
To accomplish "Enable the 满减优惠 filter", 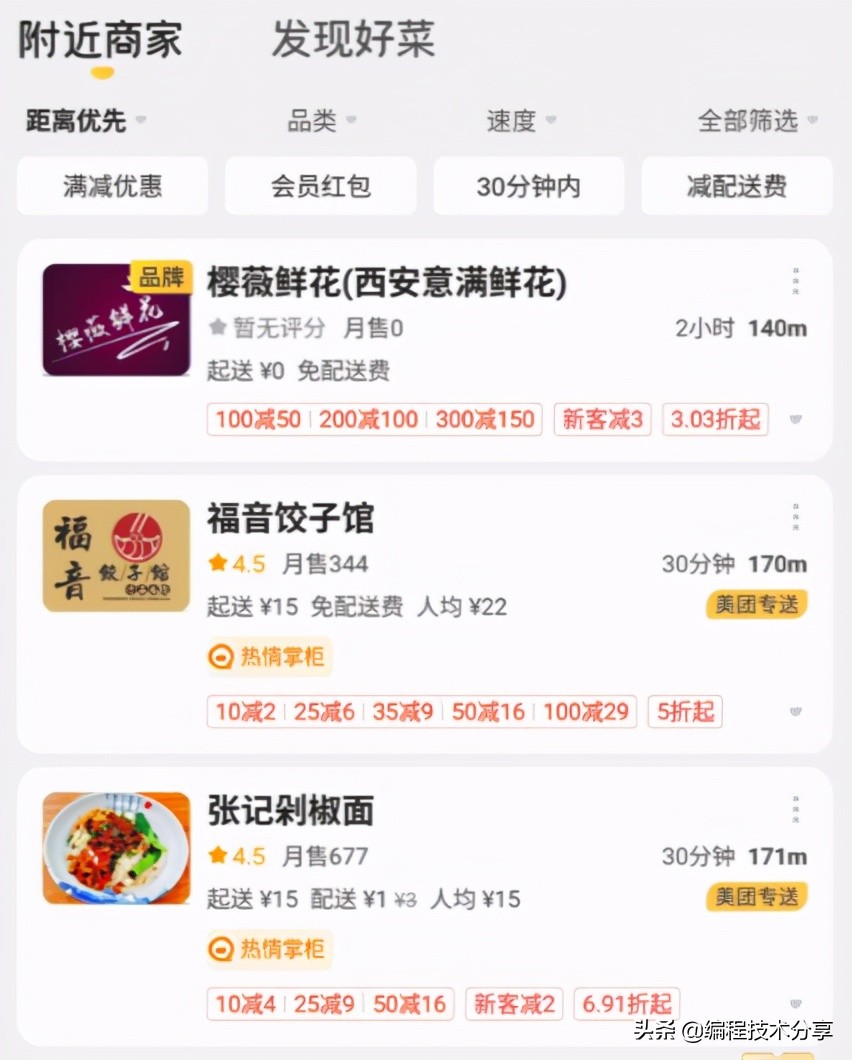I will click(x=111, y=186).
